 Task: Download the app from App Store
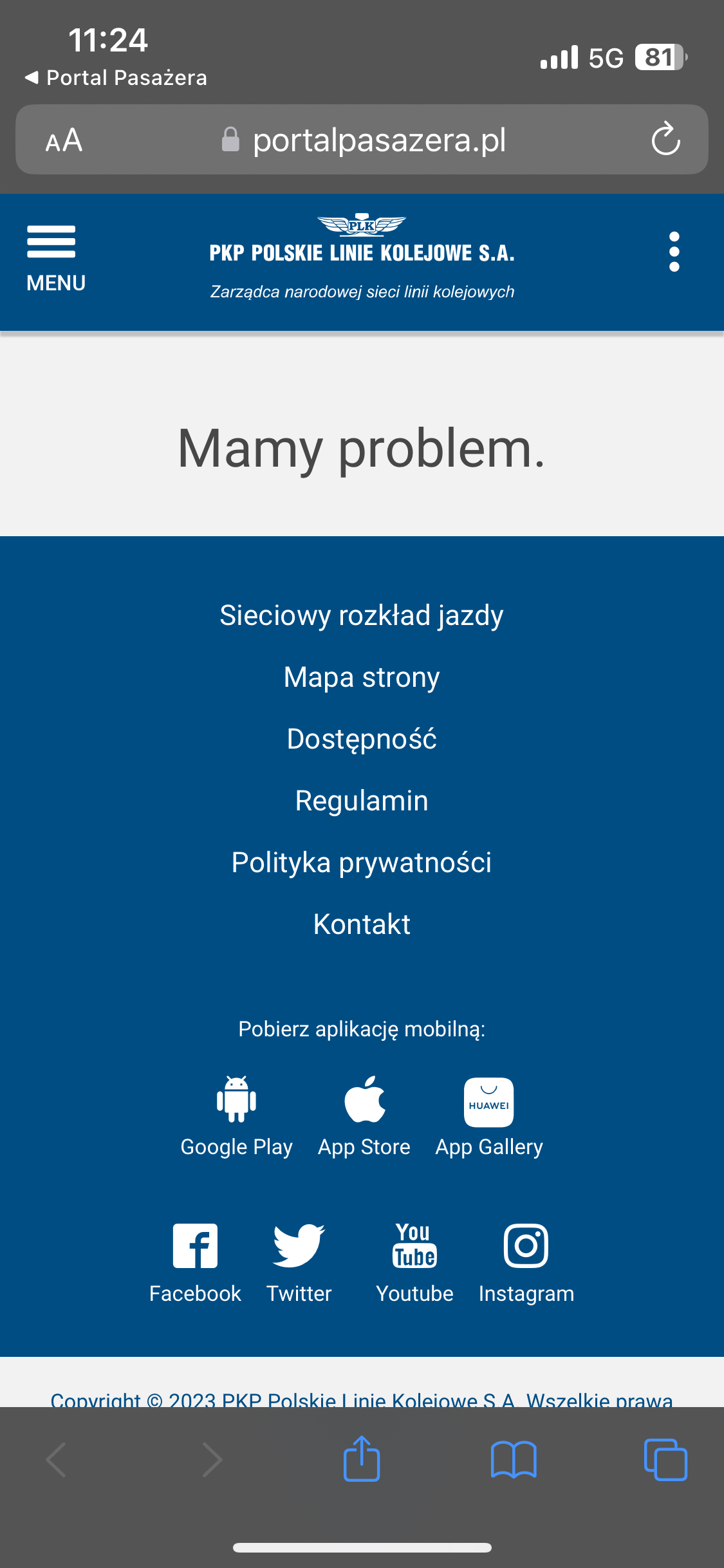(x=364, y=1117)
